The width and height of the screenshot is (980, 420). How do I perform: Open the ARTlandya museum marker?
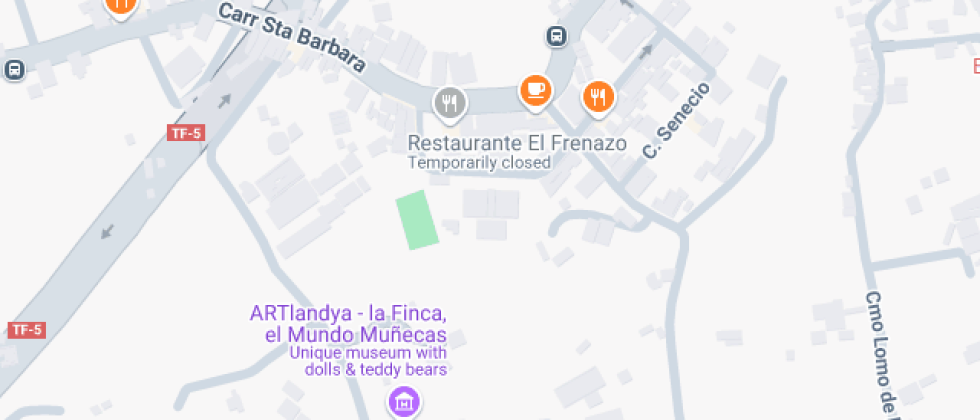coord(405,403)
